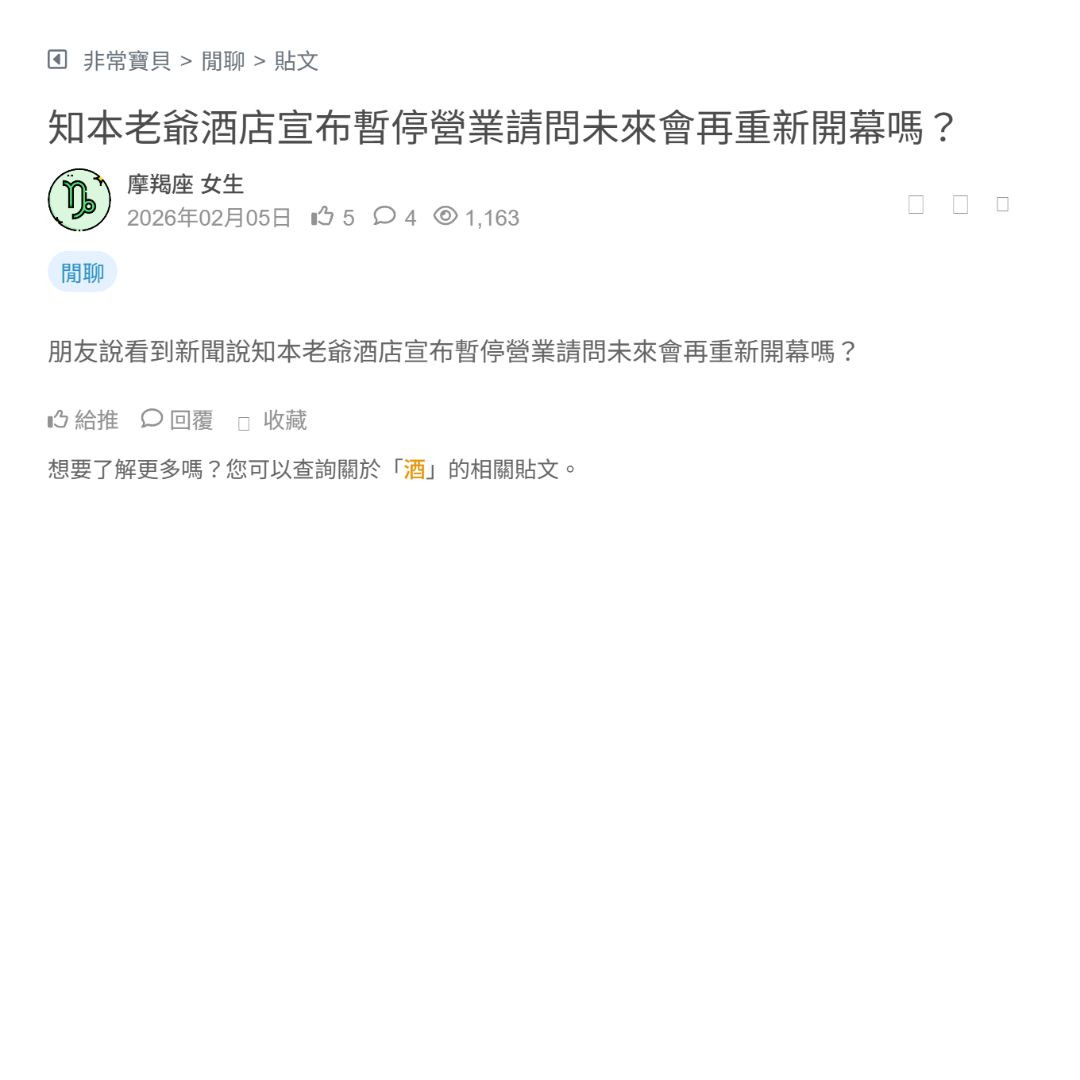Open related posts for keyword 酒

pyautogui.click(x=414, y=469)
